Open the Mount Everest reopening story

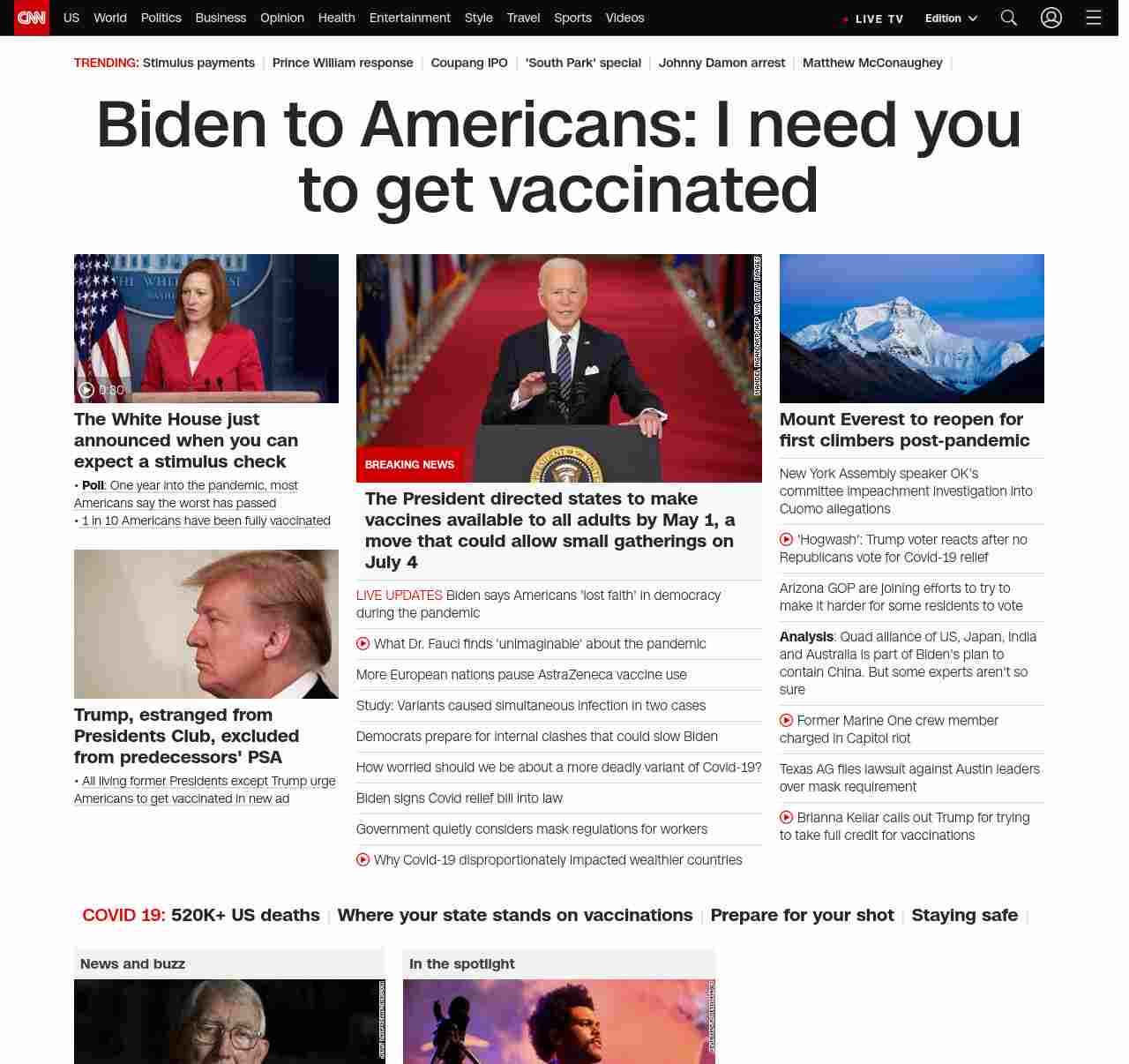pos(903,430)
